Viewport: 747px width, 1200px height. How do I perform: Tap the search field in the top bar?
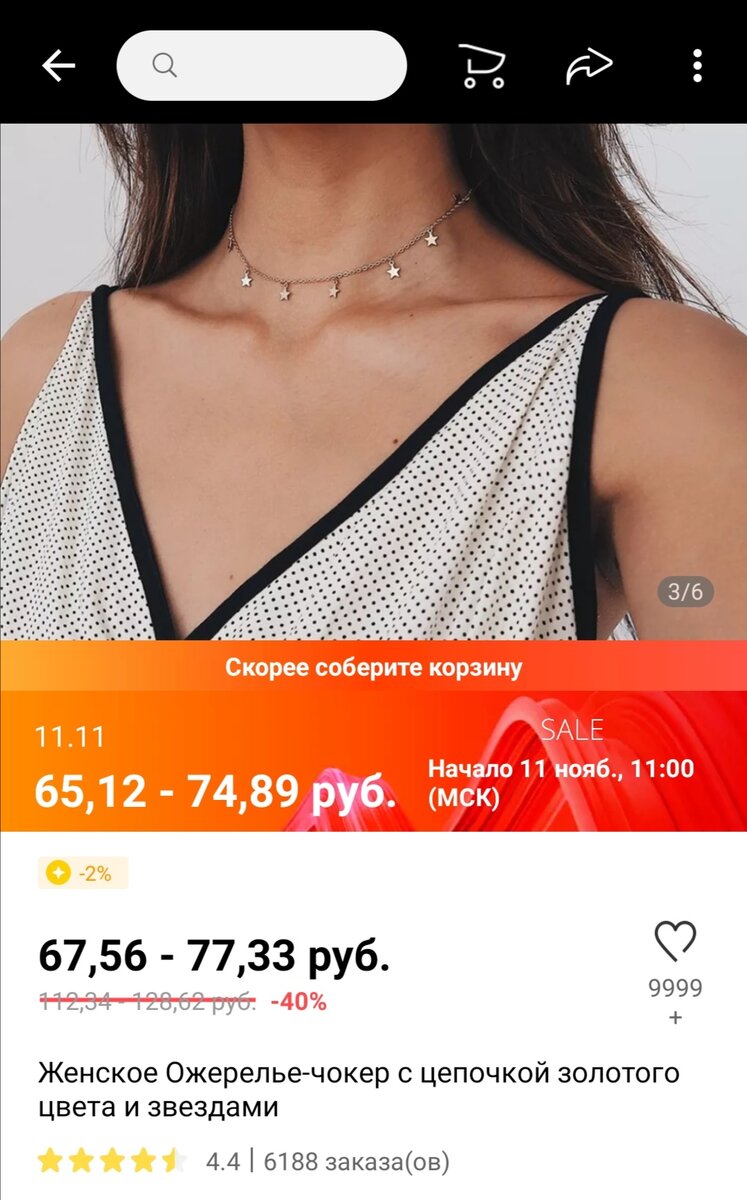pos(262,66)
